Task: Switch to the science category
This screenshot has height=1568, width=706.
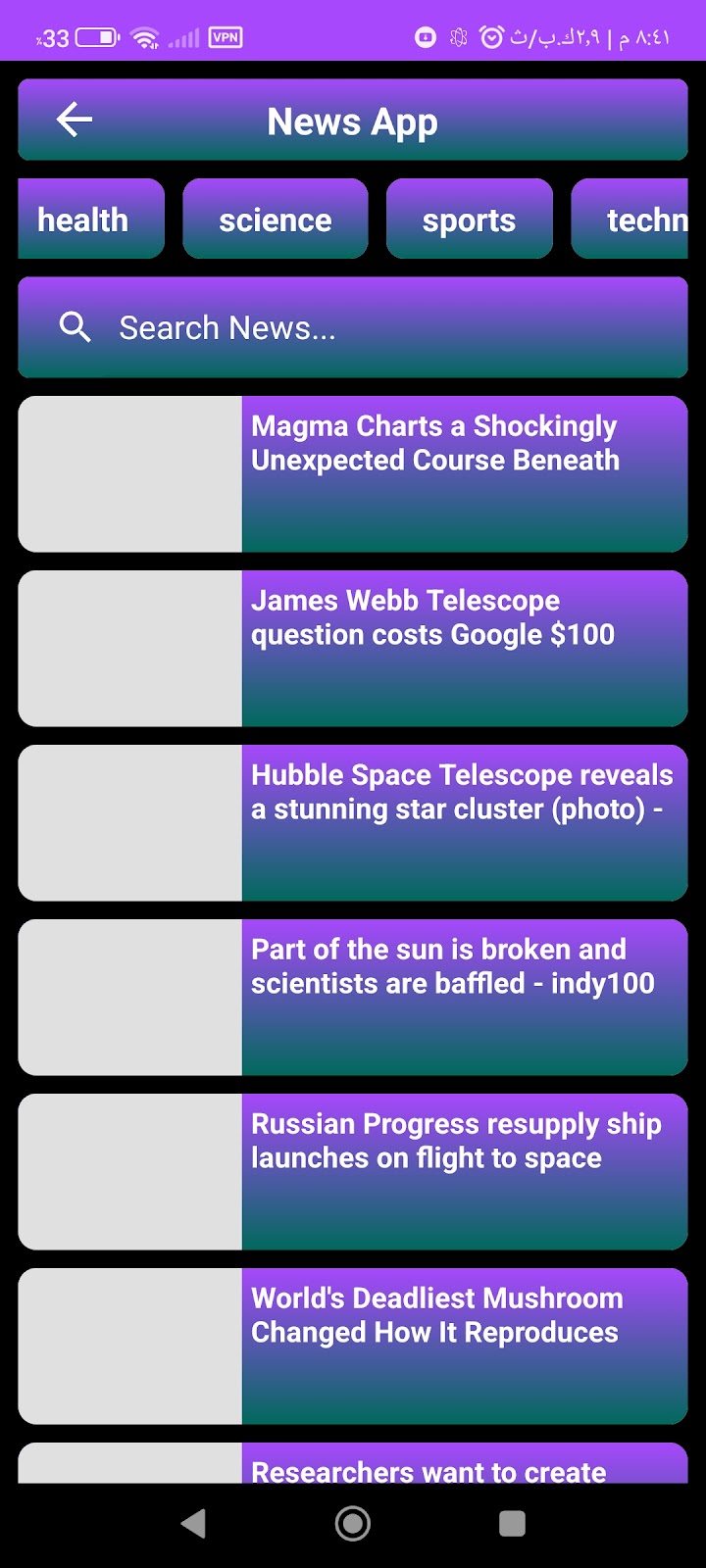Action: click(276, 220)
